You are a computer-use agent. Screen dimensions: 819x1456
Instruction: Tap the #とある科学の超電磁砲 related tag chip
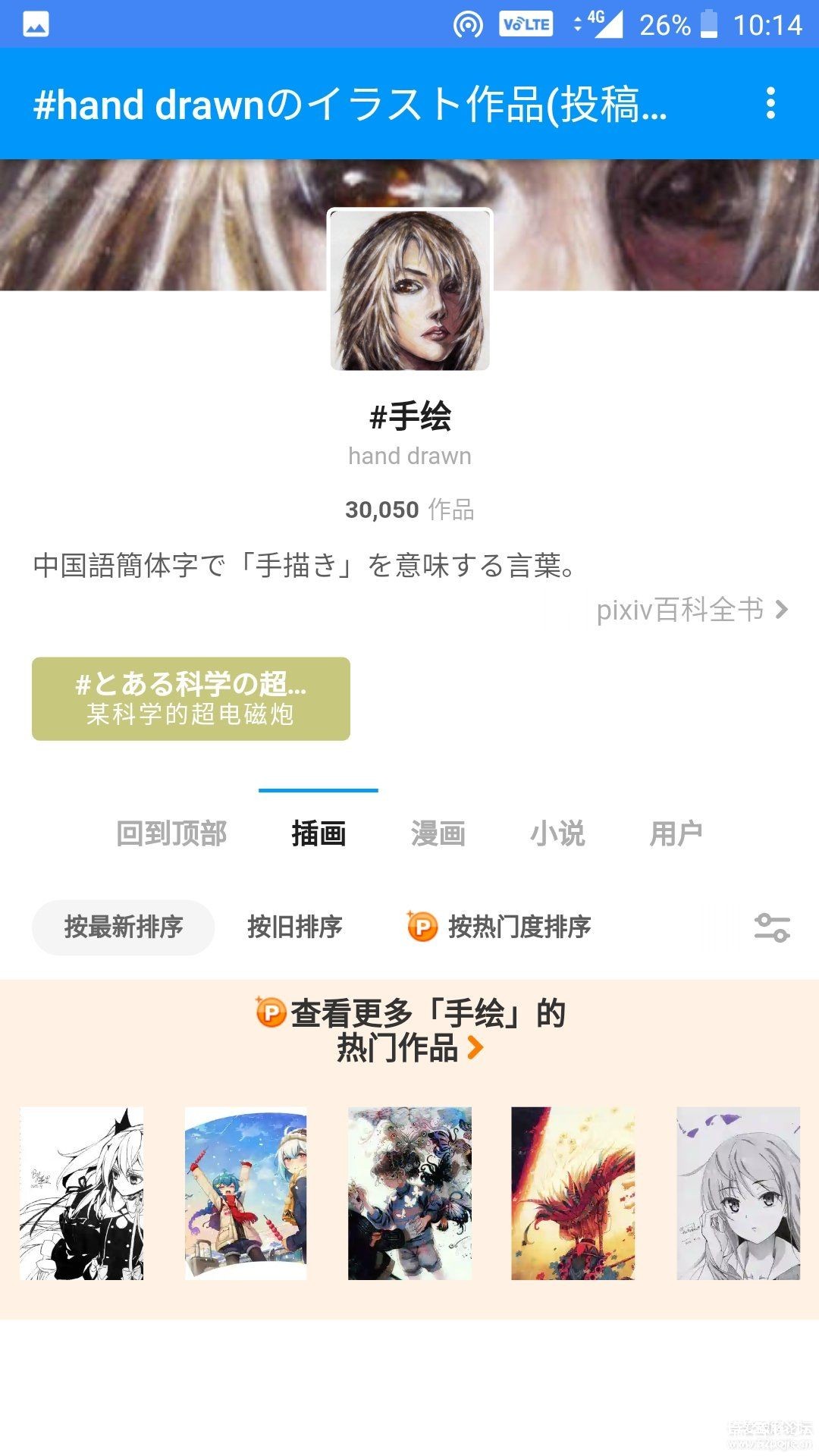point(191,698)
